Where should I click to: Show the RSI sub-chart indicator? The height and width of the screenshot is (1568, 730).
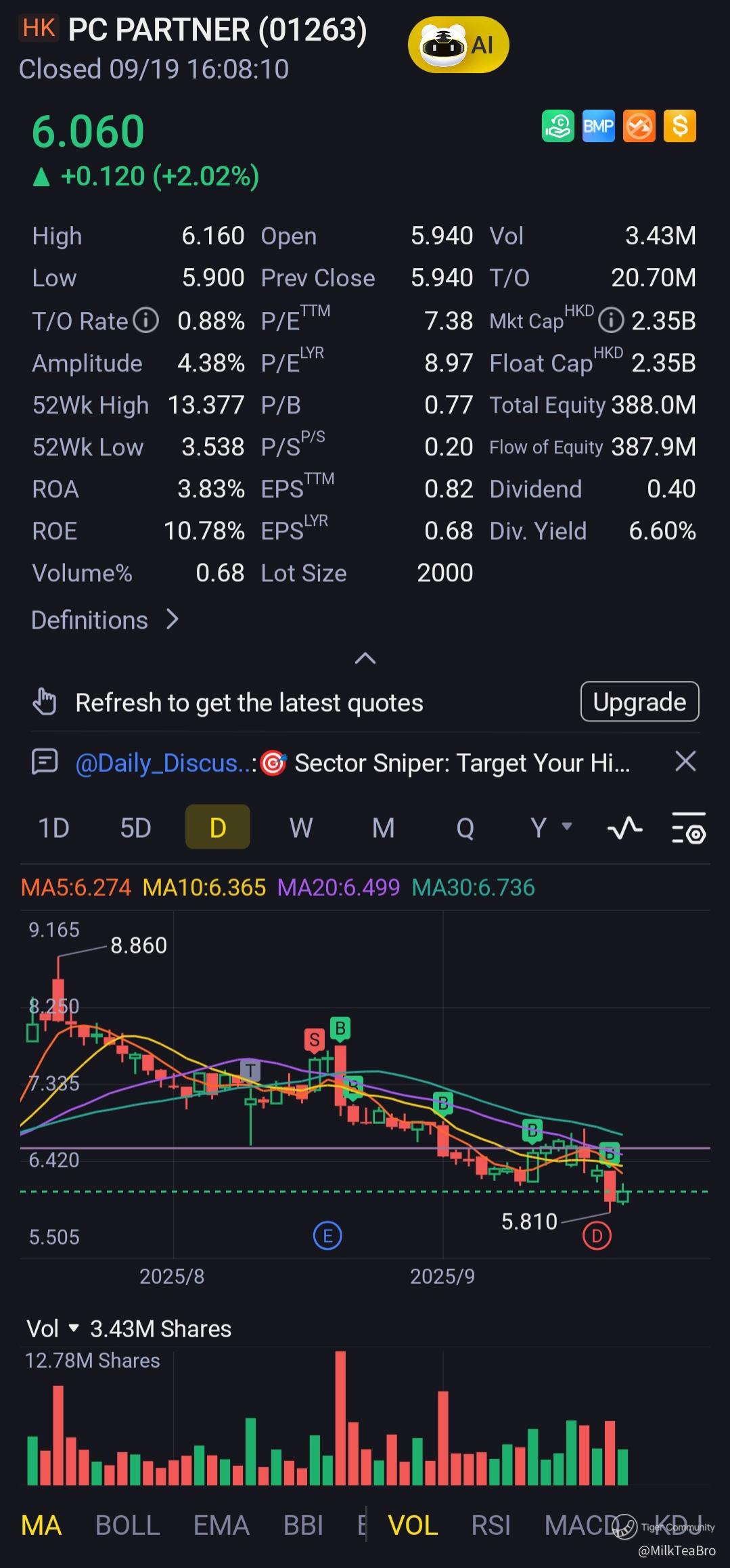pyautogui.click(x=491, y=1526)
